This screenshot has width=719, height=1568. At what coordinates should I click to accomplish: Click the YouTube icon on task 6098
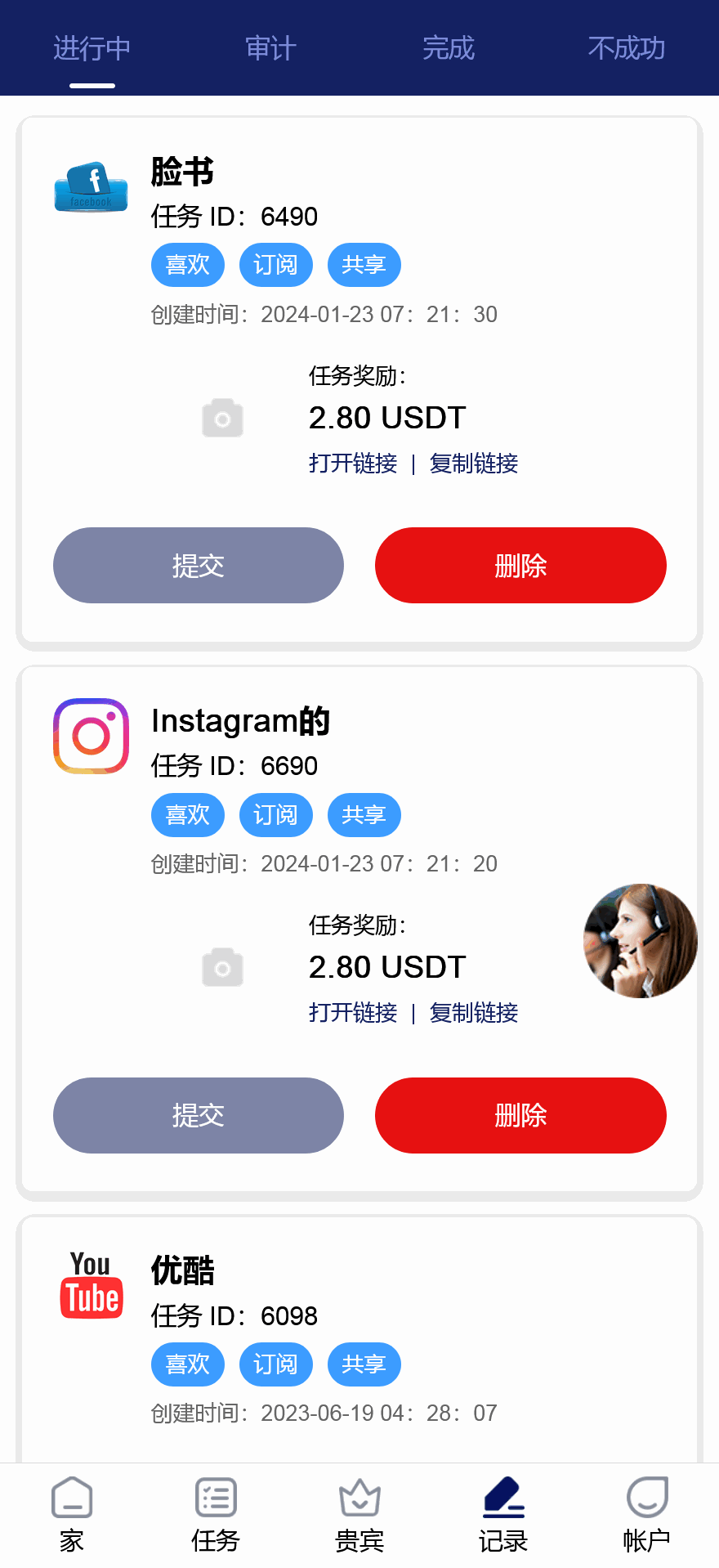91,1285
